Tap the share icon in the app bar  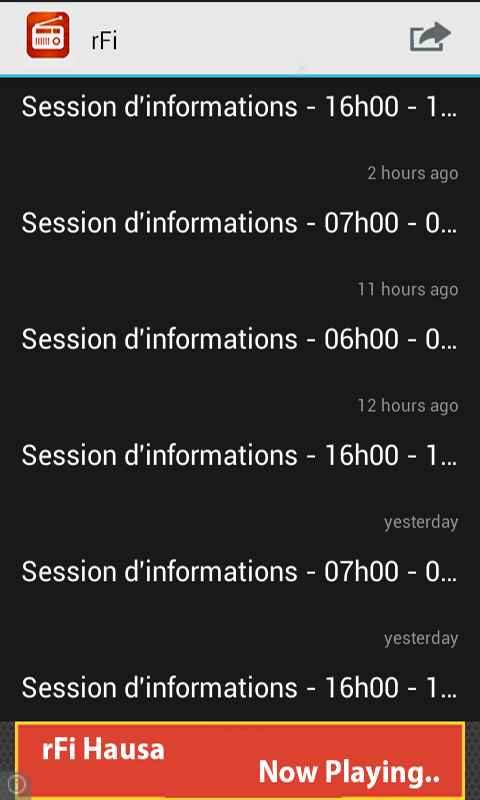click(x=430, y=37)
